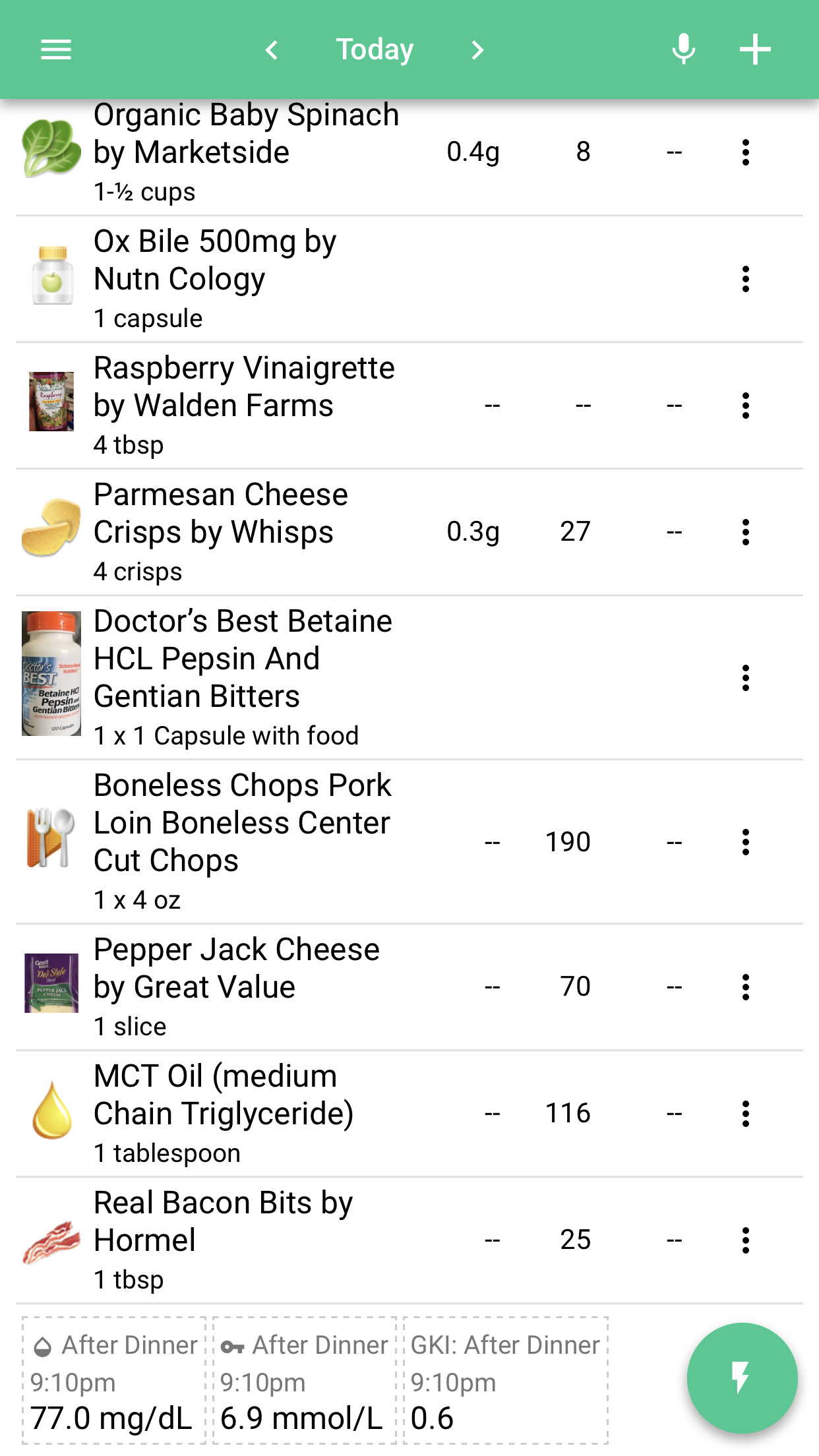Start voice input with the microphone
Screen dimensions: 819x1456
pos(684,49)
